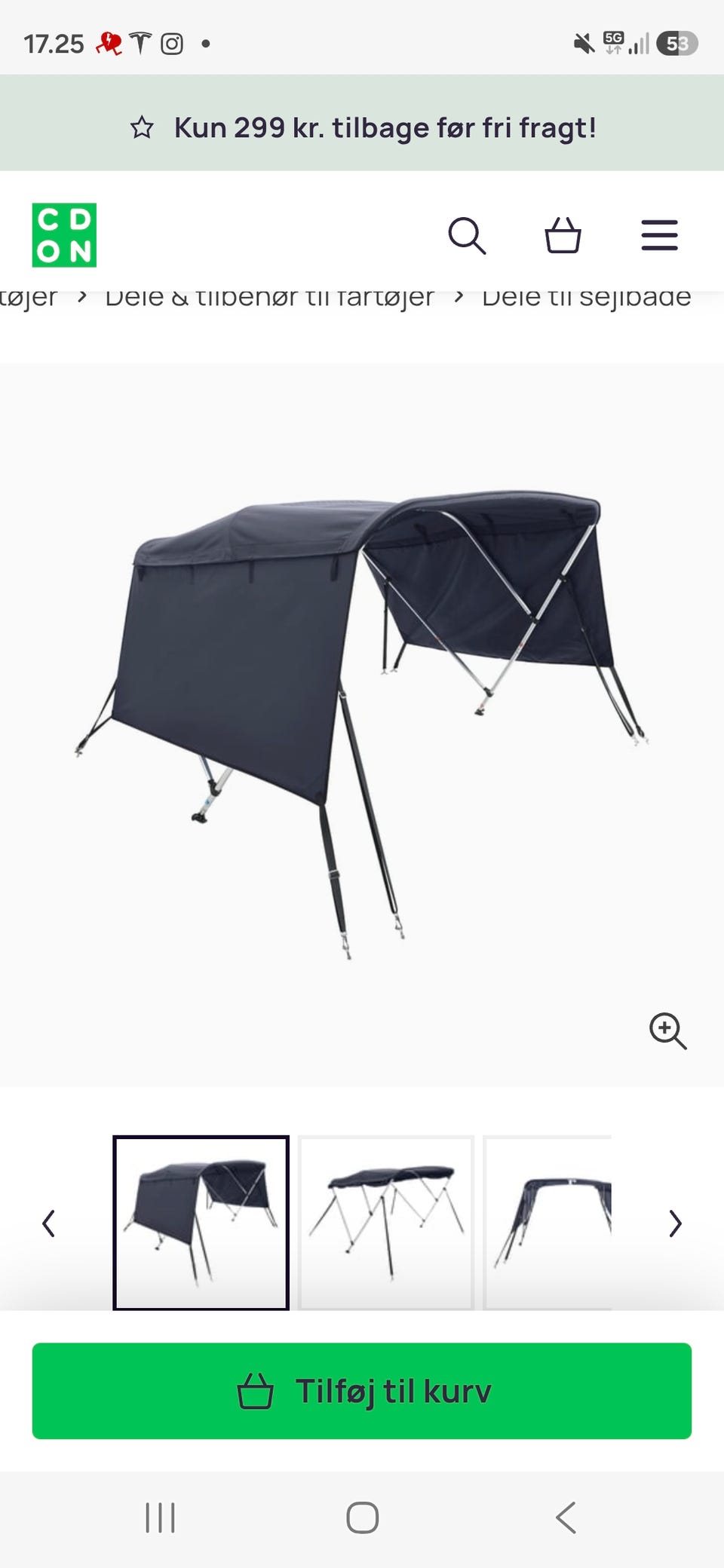Show the previous product thumbnails

(x=48, y=1223)
